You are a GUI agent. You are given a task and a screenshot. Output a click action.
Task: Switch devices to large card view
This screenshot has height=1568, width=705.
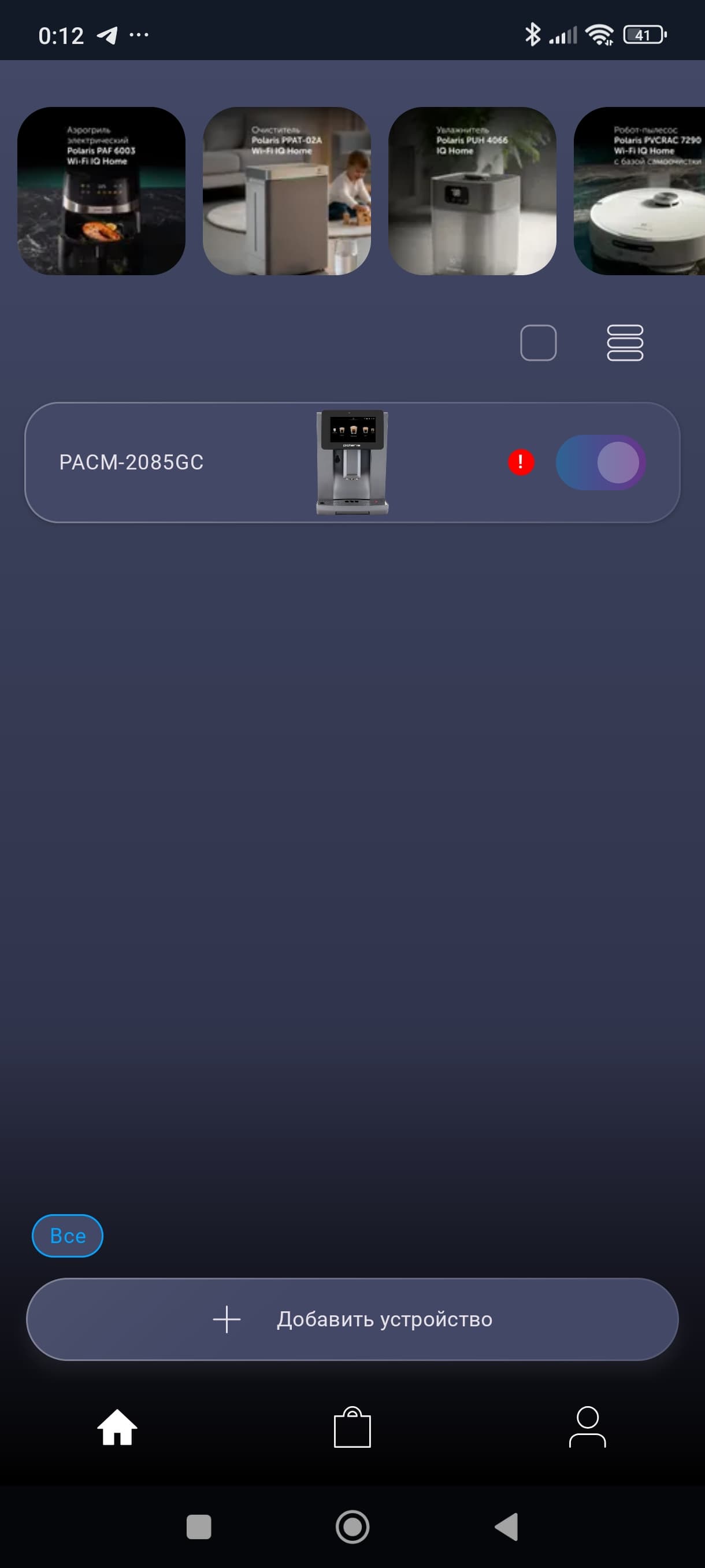539,343
